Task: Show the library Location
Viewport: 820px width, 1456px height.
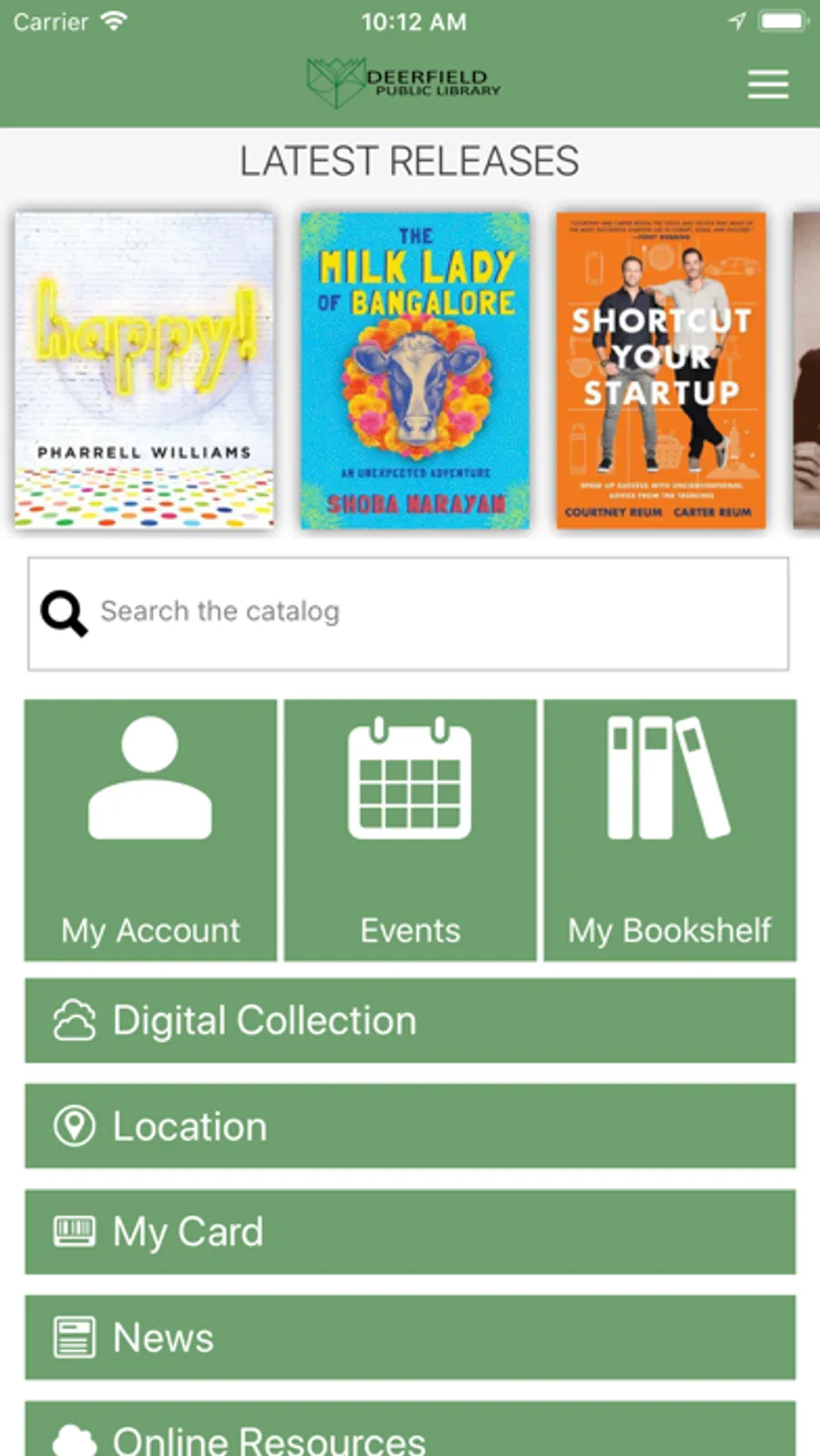Action: pos(410,1126)
